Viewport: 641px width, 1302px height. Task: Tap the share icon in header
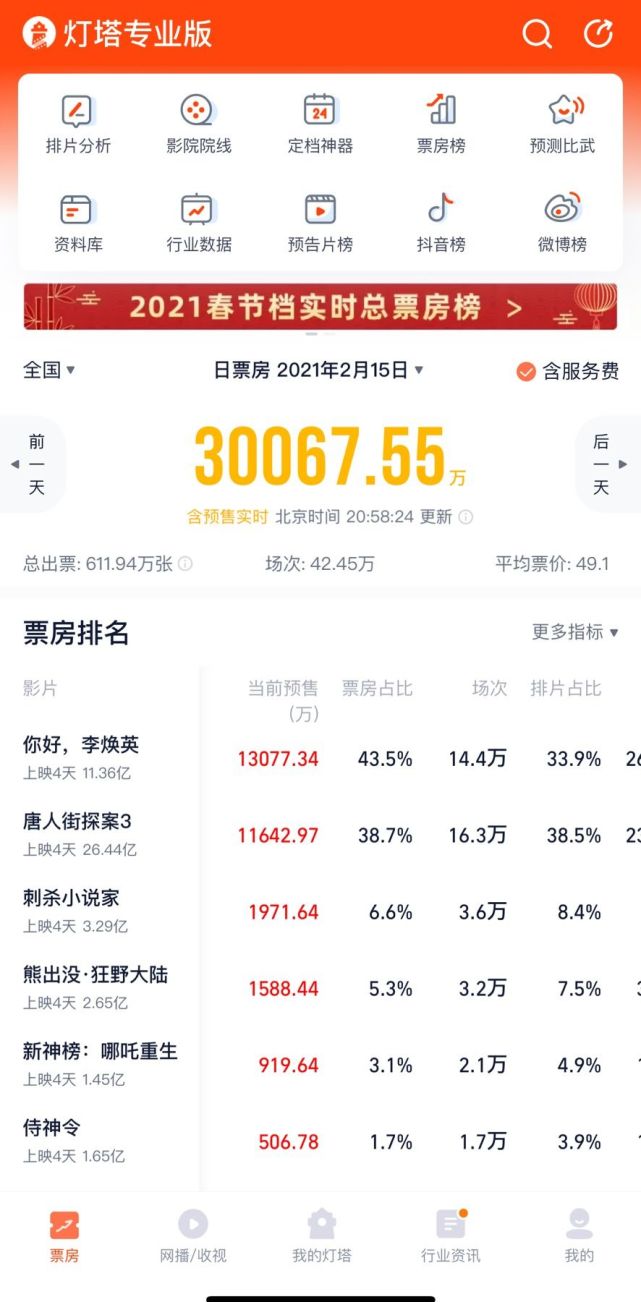(x=598, y=34)
